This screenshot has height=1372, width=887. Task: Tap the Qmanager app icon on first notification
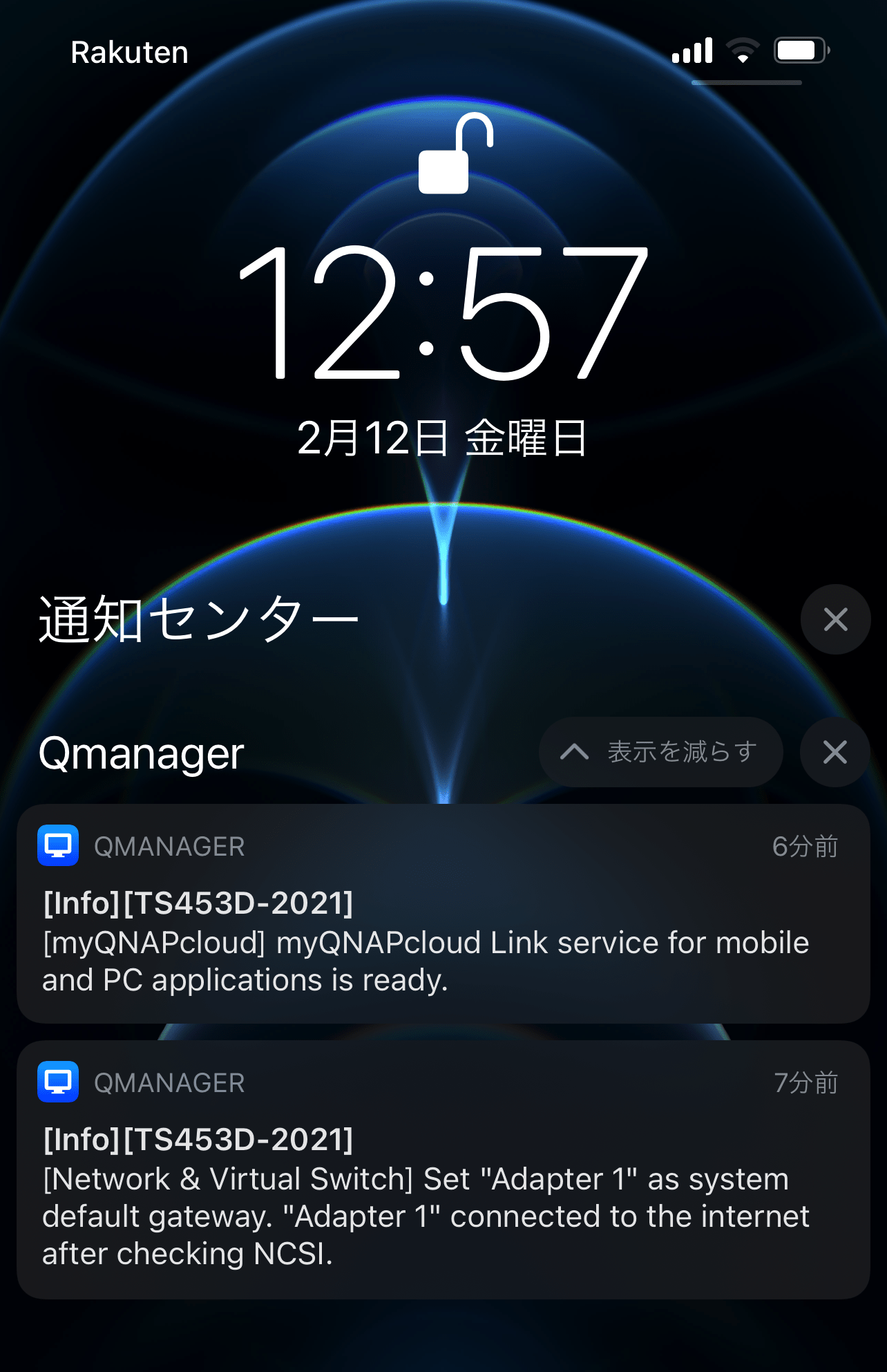pos(59,845)
